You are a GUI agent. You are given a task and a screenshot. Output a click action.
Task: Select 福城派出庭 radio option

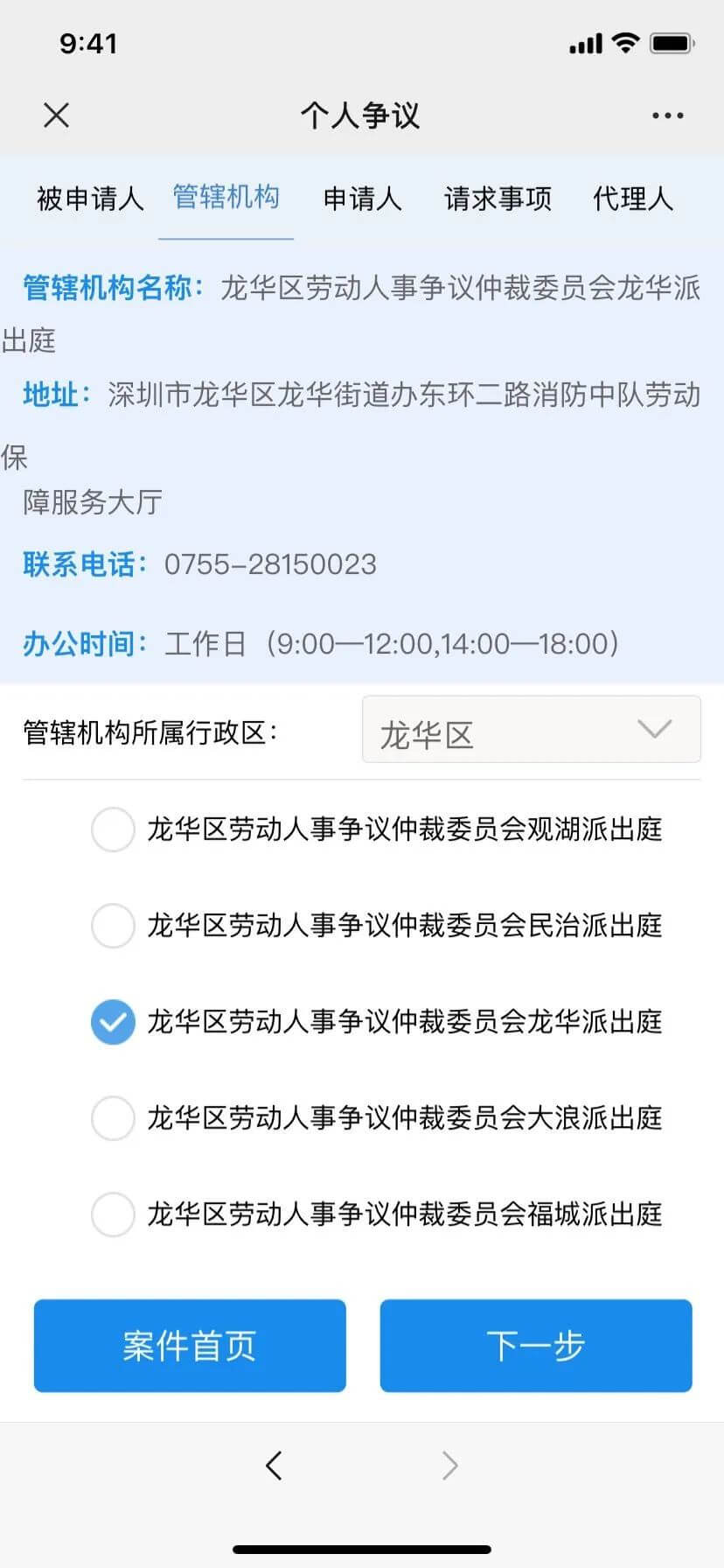(114, 1214)
